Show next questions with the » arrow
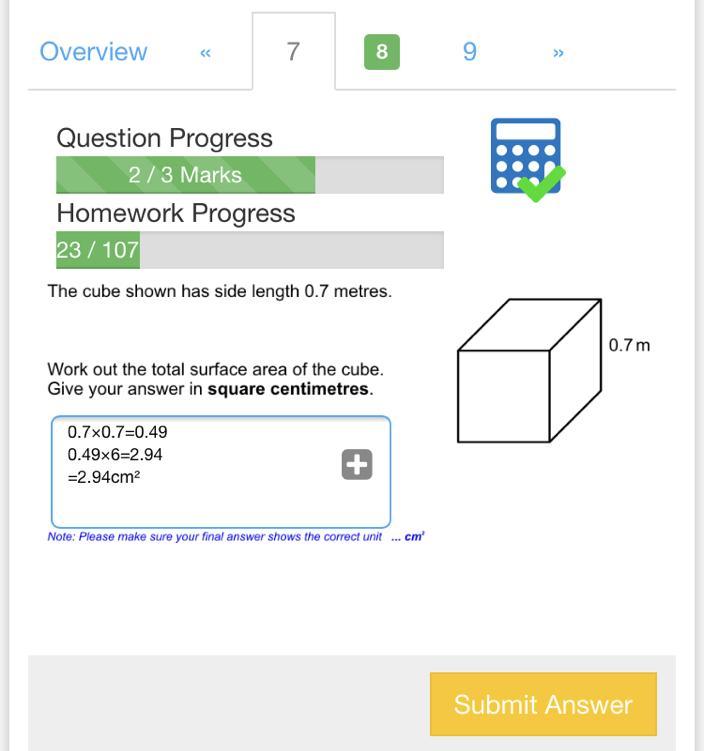Screen dimensions: 704x751 pos(558,53)
